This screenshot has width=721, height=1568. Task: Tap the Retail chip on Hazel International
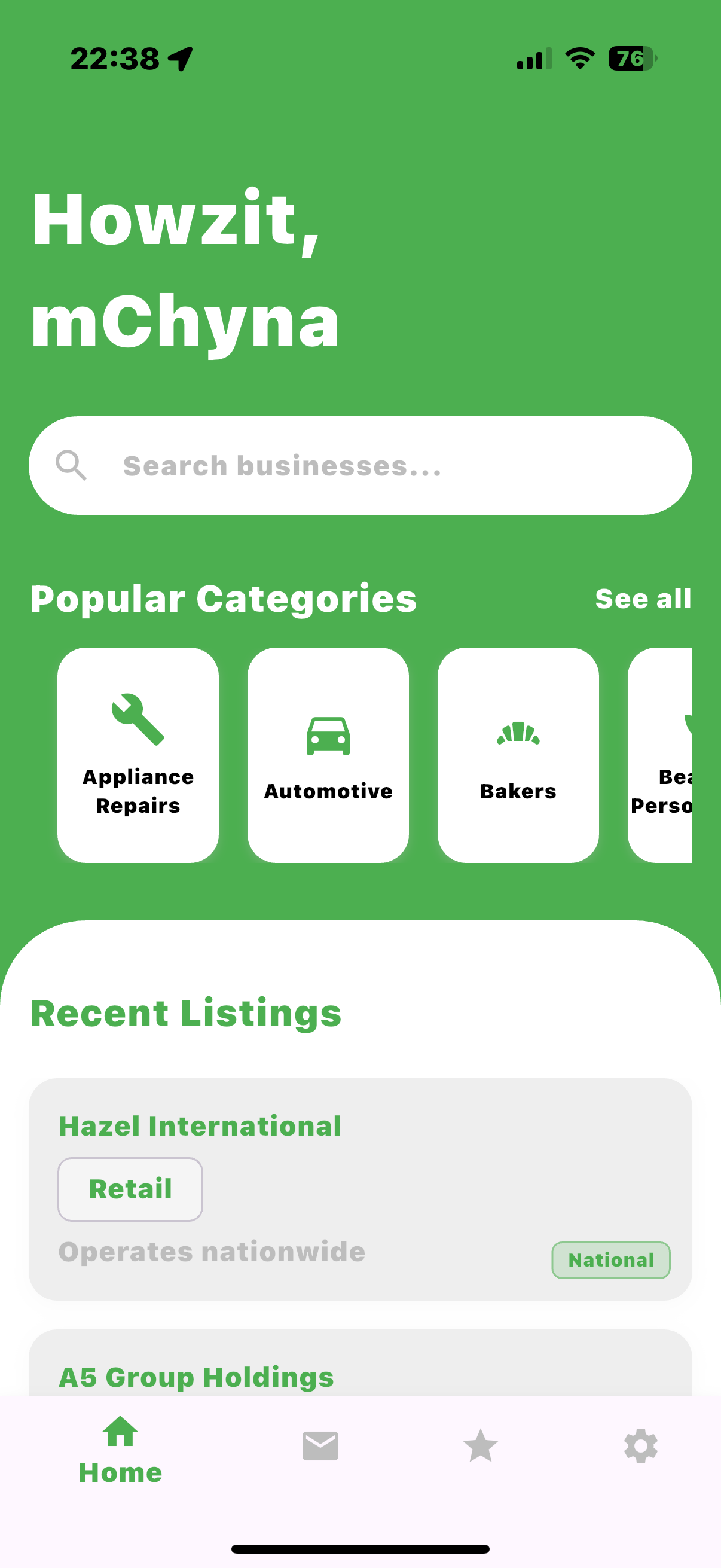tap(130, 1189)
